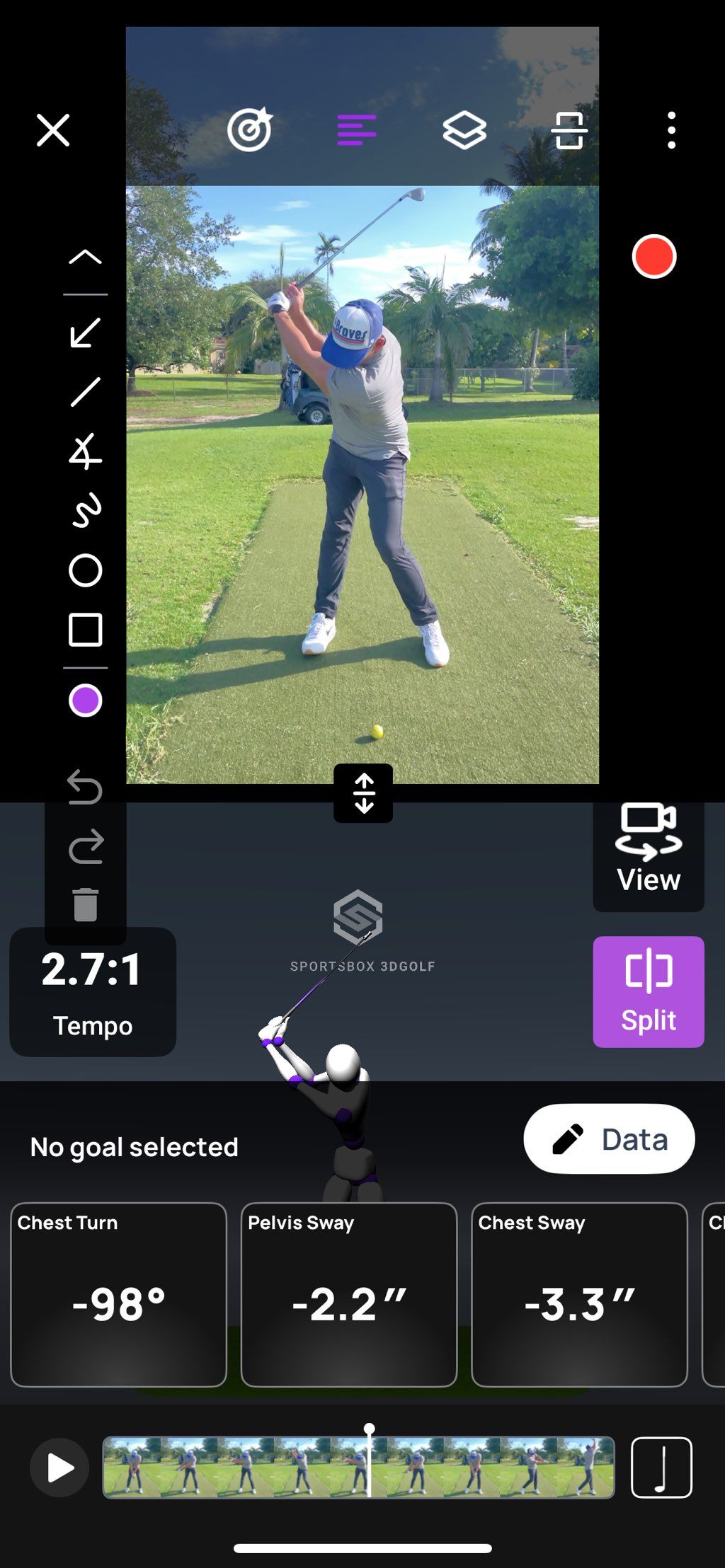
Task: Select the angle measurement tool
Action: [85, 451]
